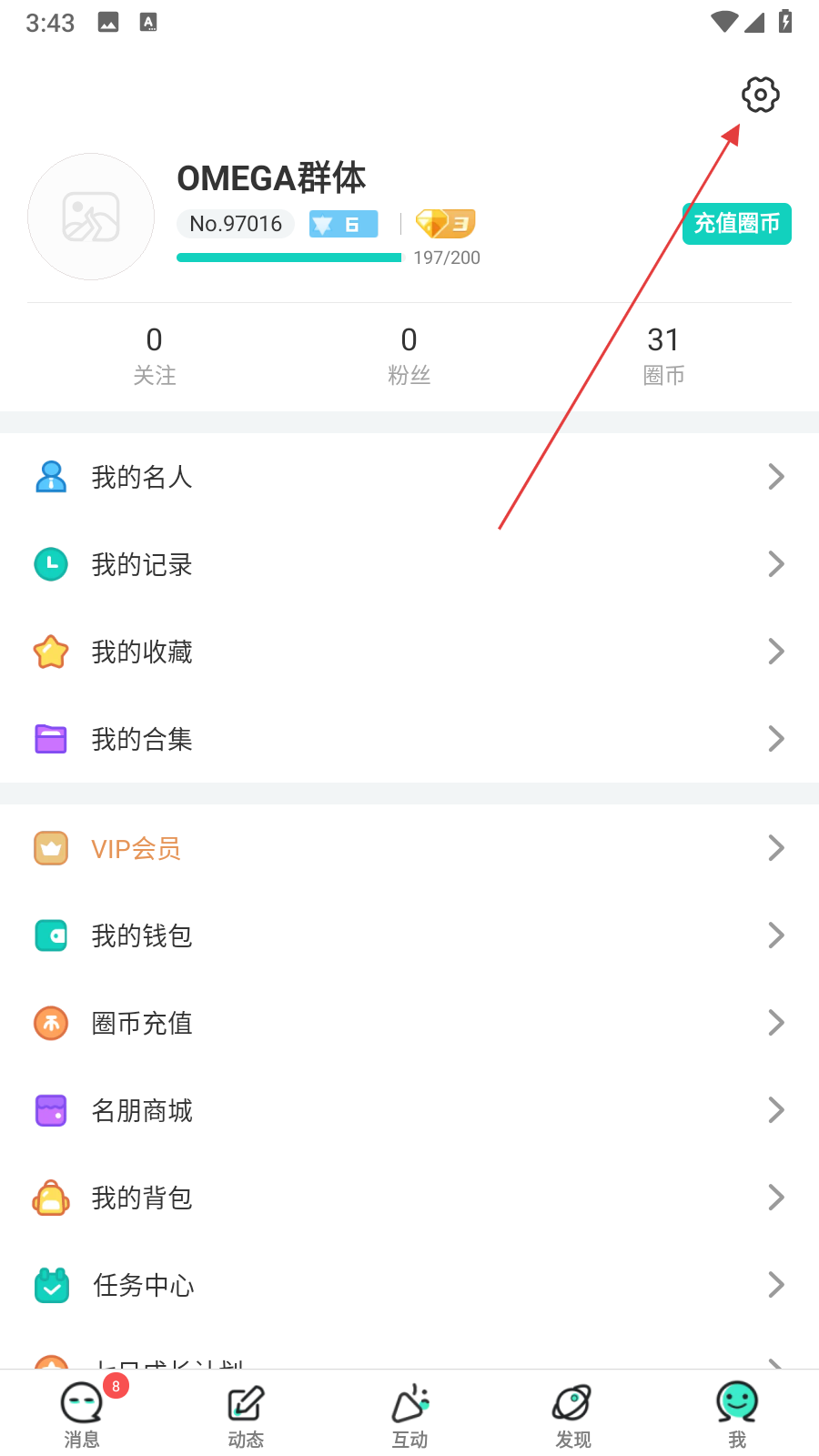
Task: Open the profile avatar picture
Action: point(91,217)
